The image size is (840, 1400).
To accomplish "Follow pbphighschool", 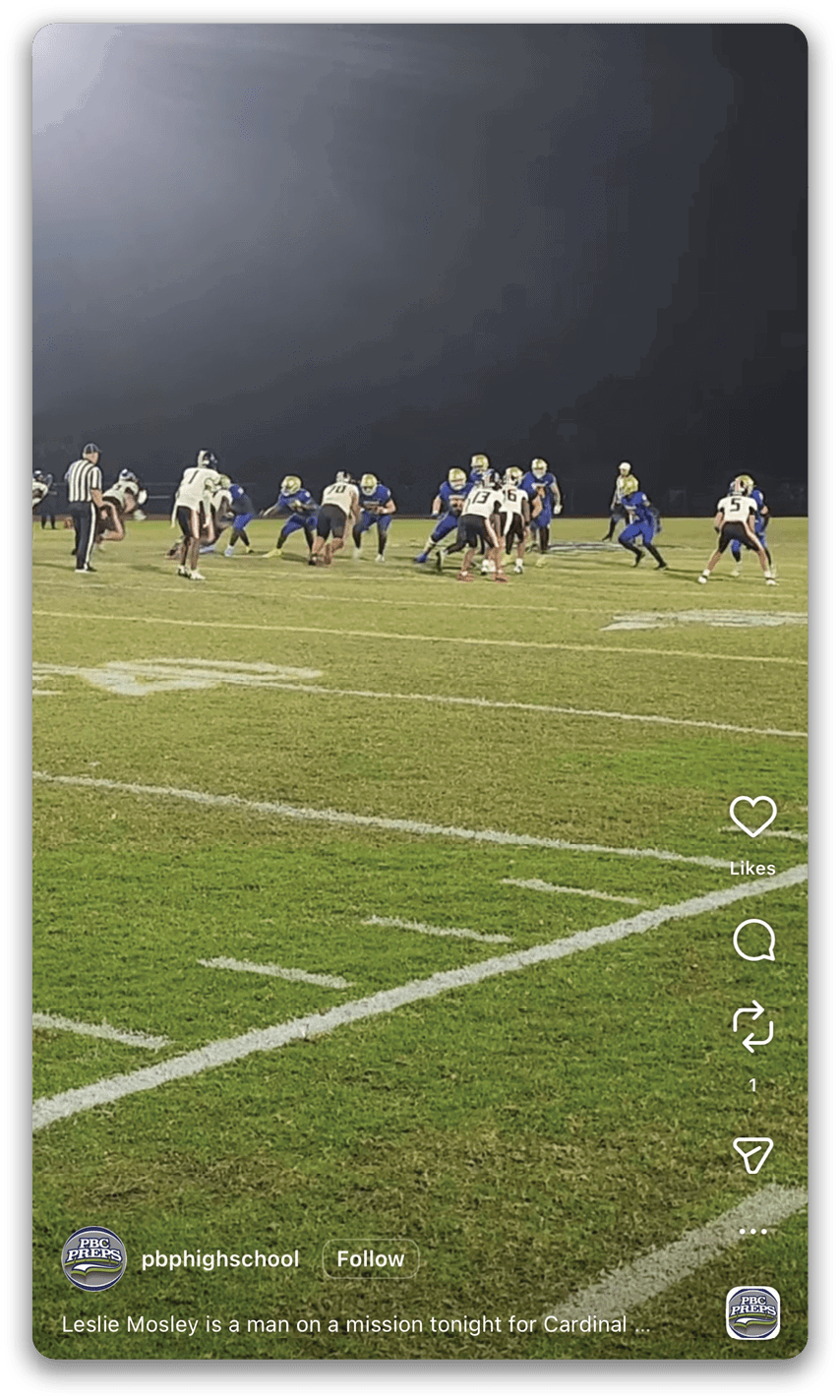I will pos(370,1259).
